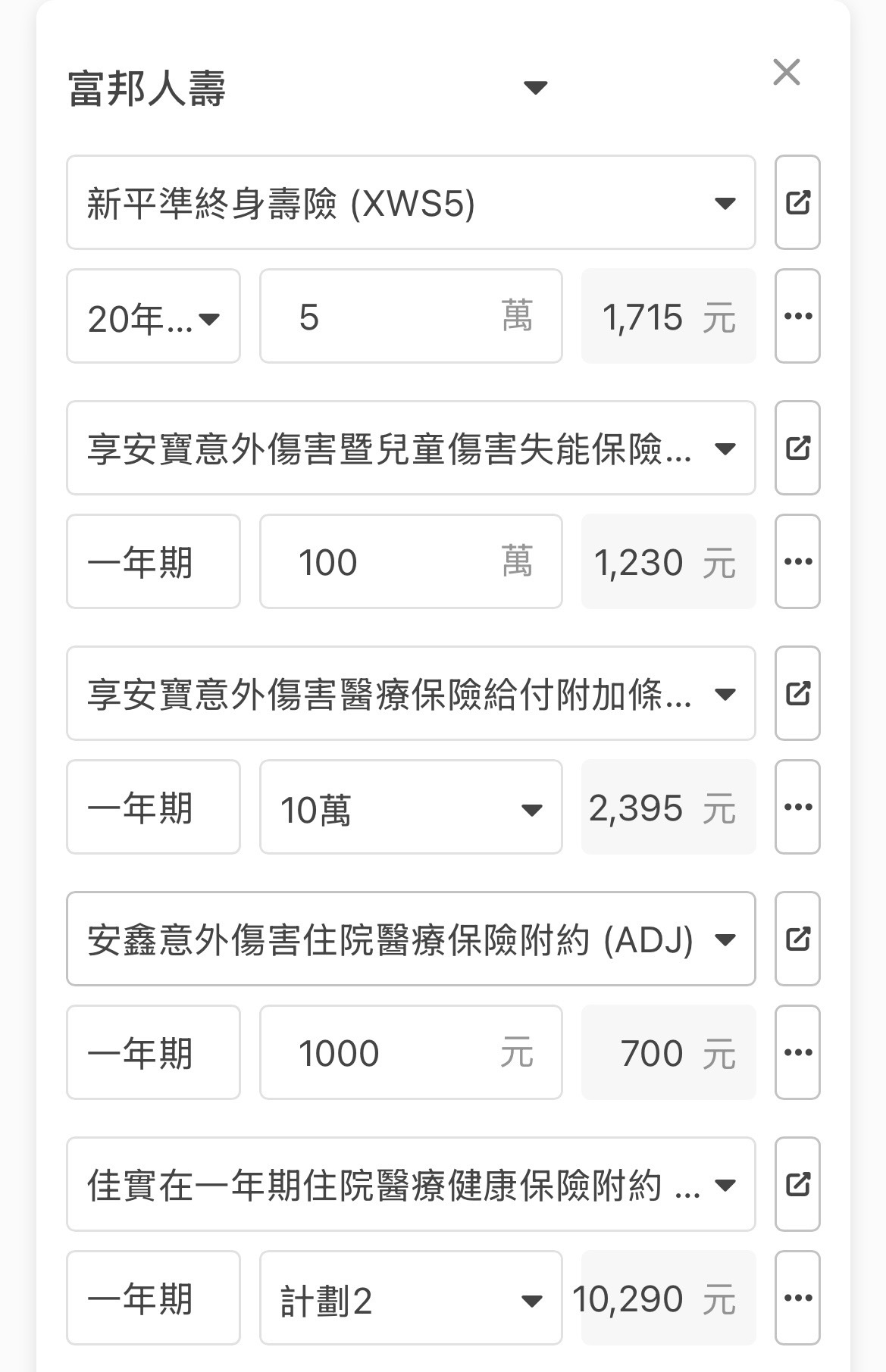Open 享安寶意外傷害暨兒童傷害失能保險 product dropdown
Image resolution: width=886 pixels, height=1372 pixels.
point(411,448)
